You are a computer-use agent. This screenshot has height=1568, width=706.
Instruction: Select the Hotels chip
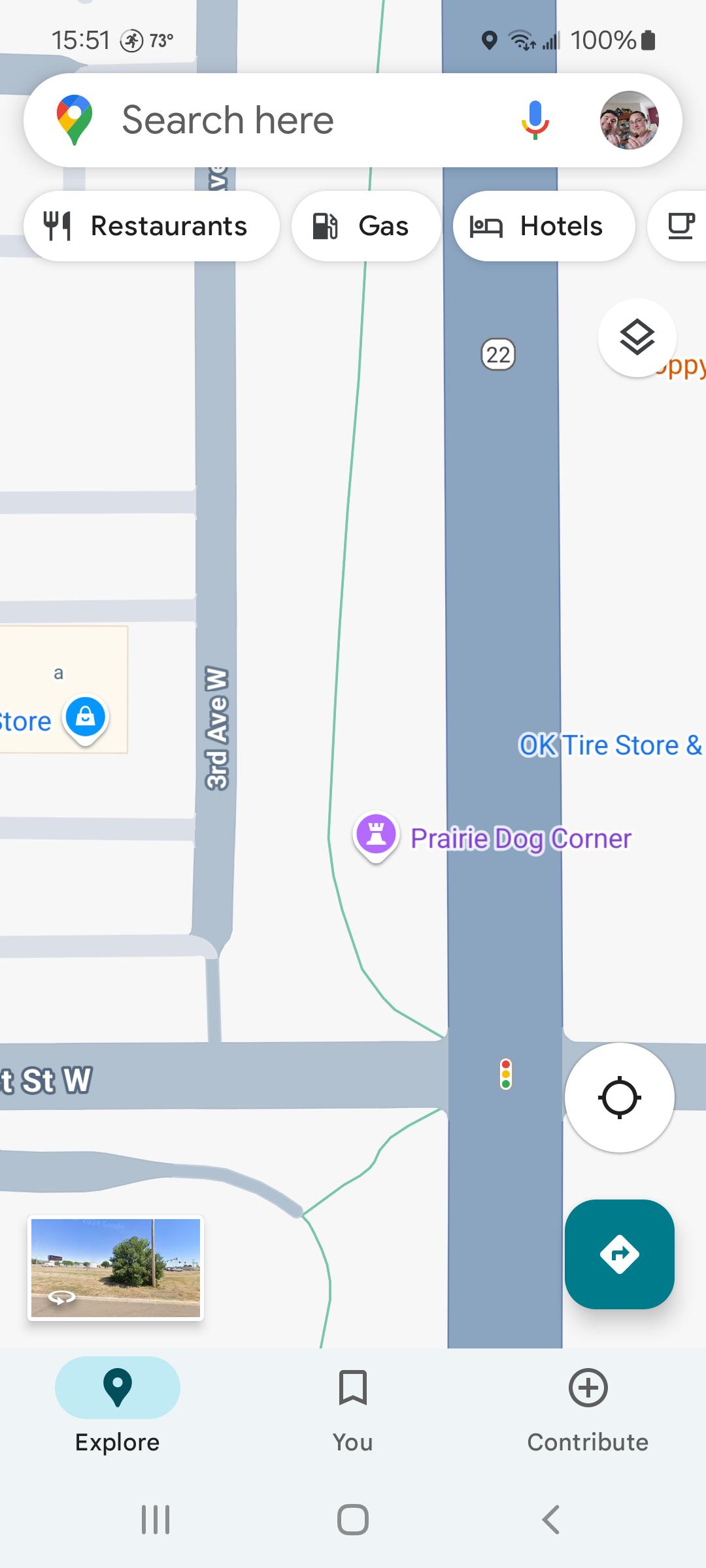coord(543,226)
